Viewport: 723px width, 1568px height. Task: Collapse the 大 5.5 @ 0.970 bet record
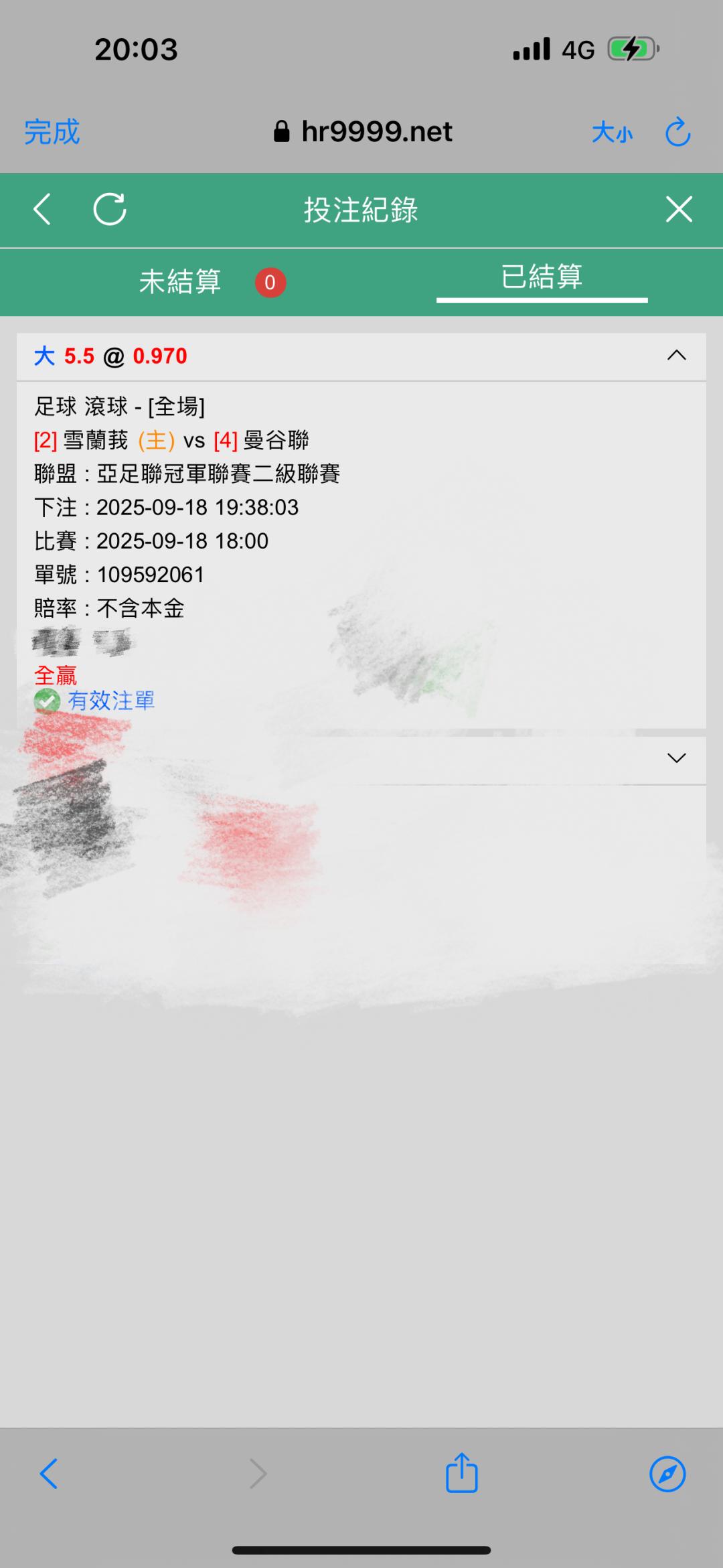point(677,355)
